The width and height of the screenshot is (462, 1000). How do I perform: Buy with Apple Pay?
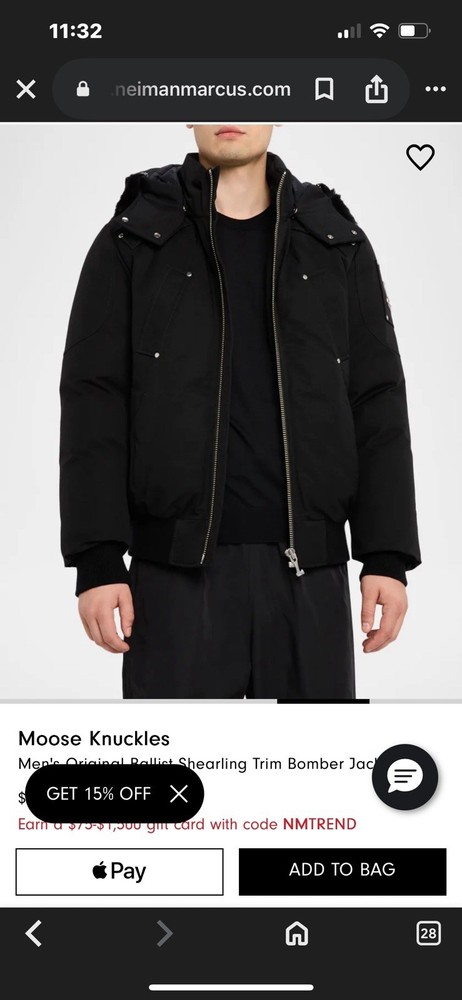coord(119,871)
